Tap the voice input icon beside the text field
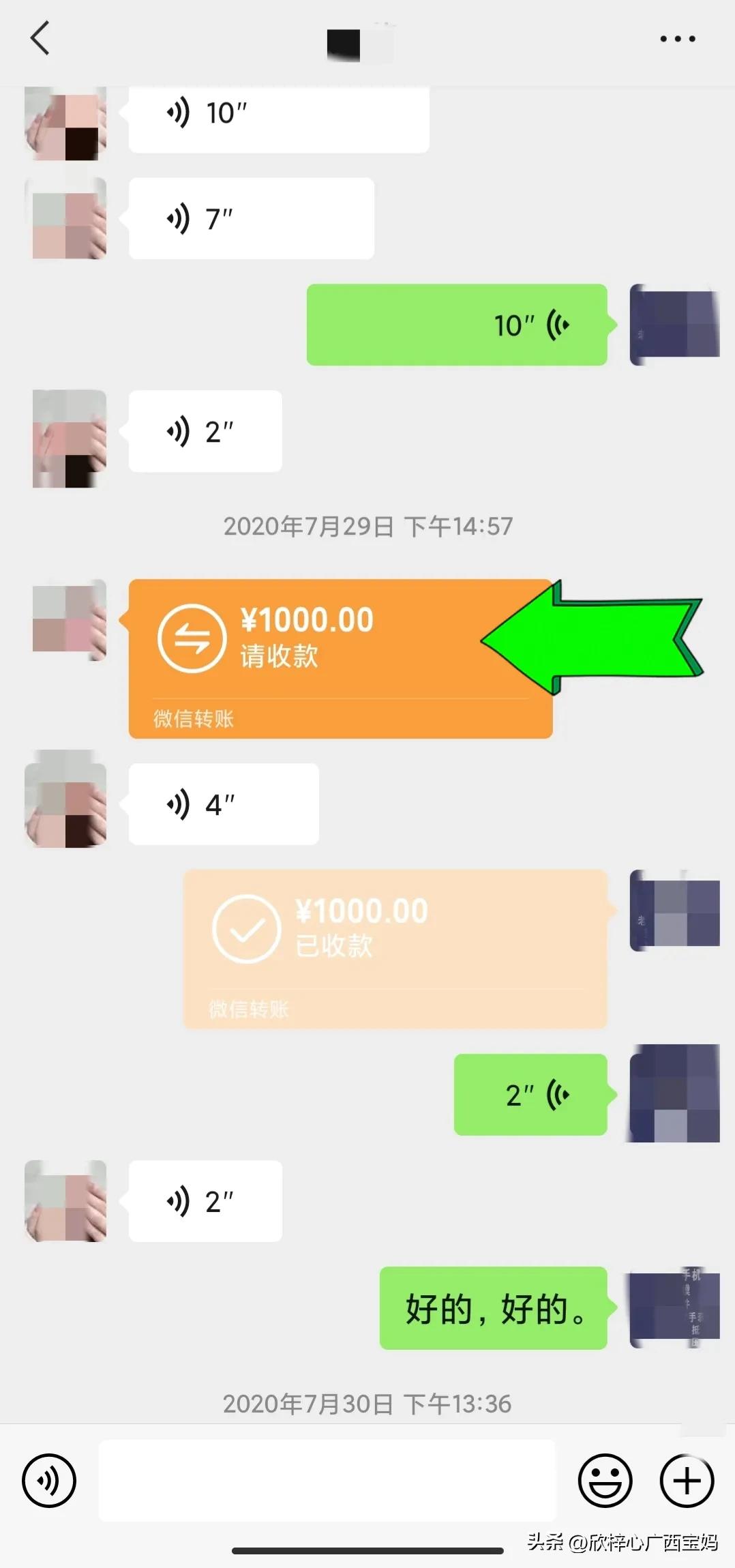The height and width of the screenshot is (1568, 735). 48,1481
